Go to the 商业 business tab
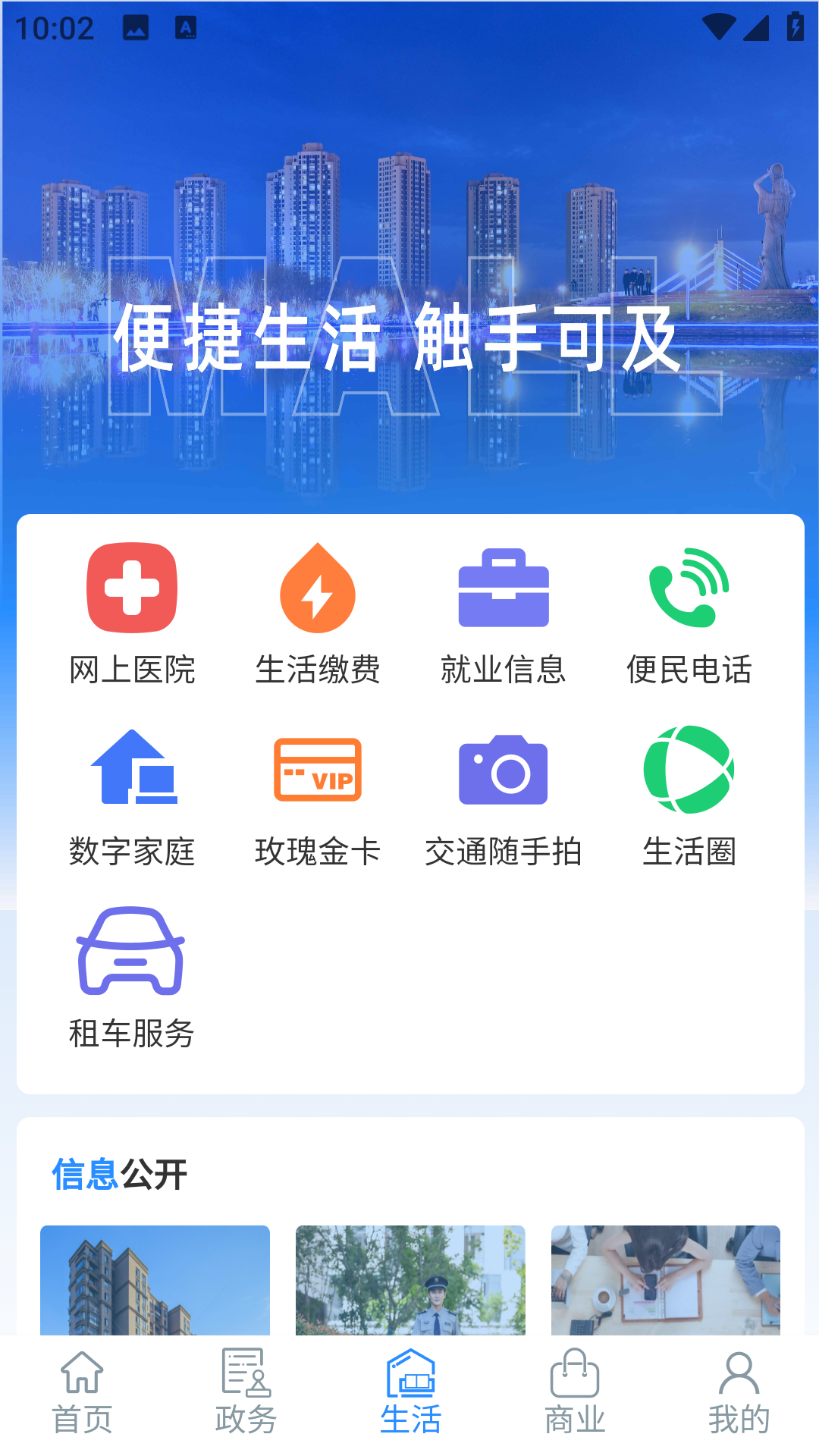The width and height of the screenshot is (819, 1456). (x=575, y=1393)
